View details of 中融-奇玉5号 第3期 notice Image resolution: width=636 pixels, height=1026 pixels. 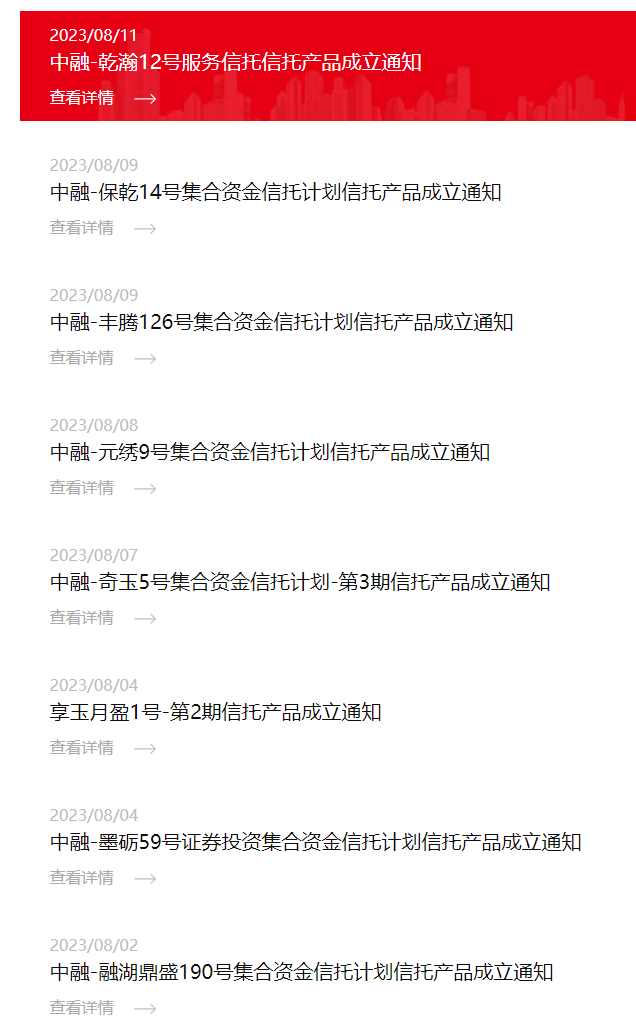point(103,618)
